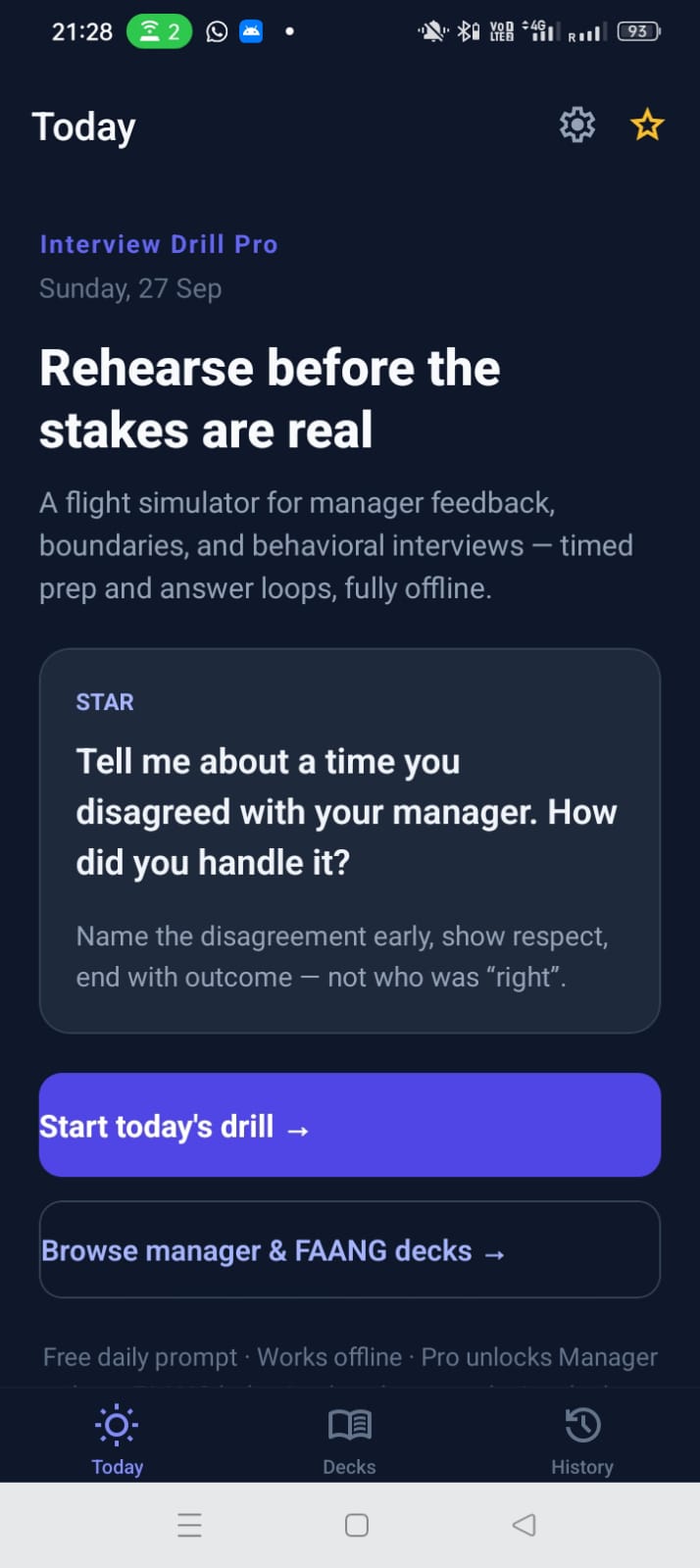Open the settings gear icon

point(577,126)
